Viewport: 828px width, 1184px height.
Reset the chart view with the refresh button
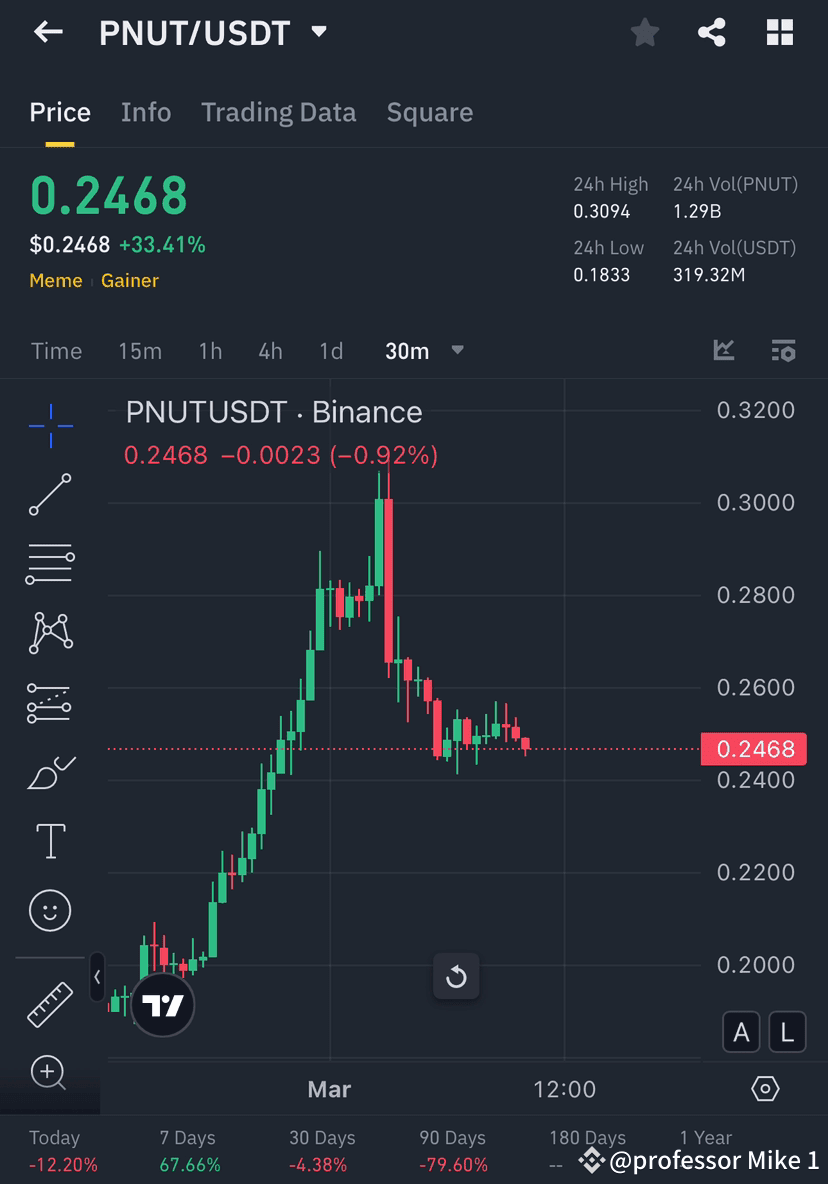click(456, 976)
